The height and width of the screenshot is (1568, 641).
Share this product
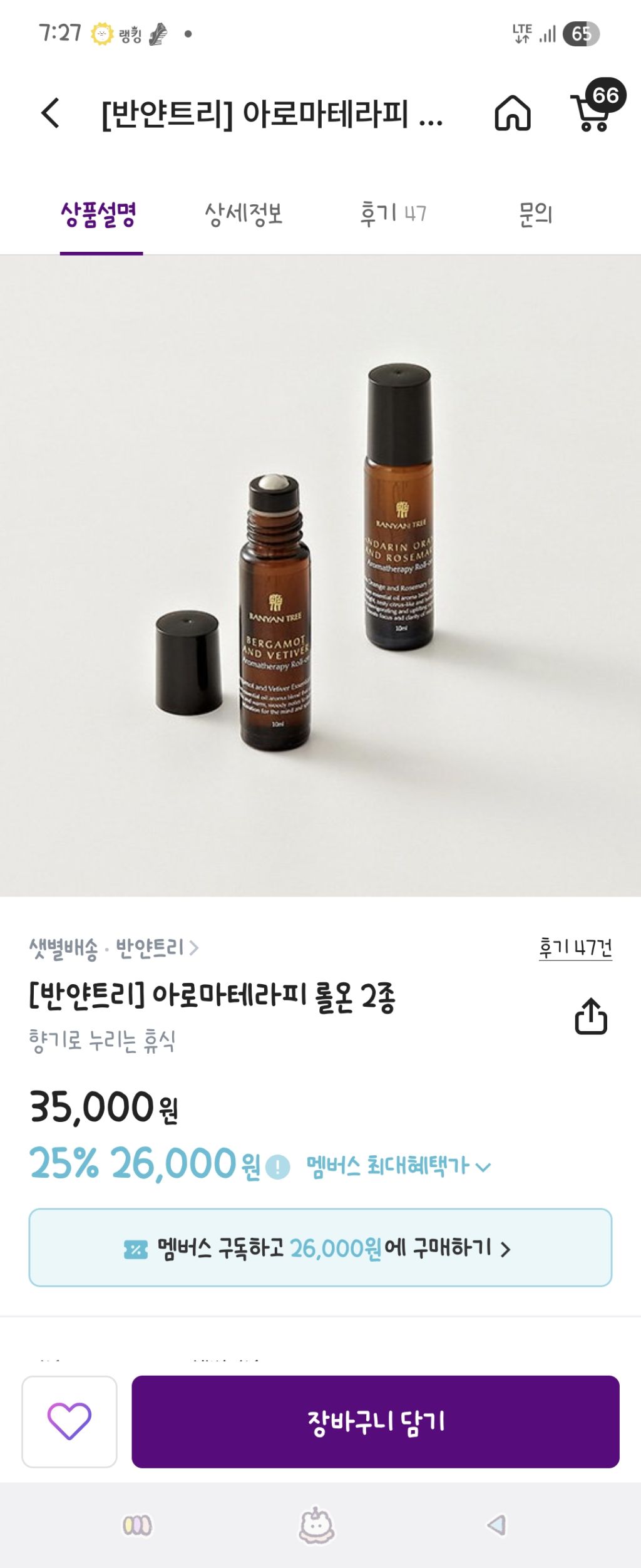click(591, 1015)
